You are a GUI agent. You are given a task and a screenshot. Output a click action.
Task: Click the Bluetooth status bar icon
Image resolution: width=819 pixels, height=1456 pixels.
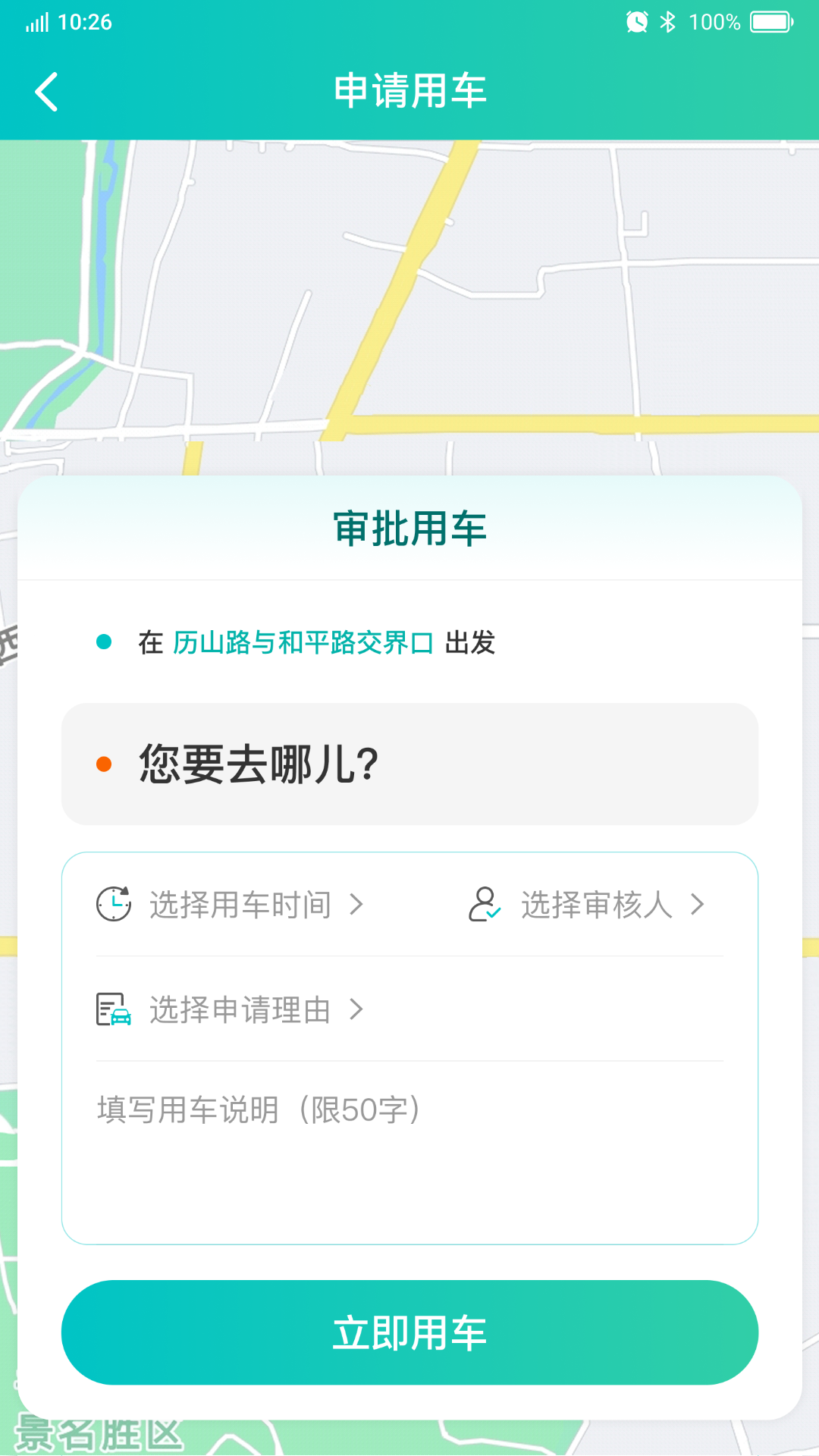click(667, 22)
